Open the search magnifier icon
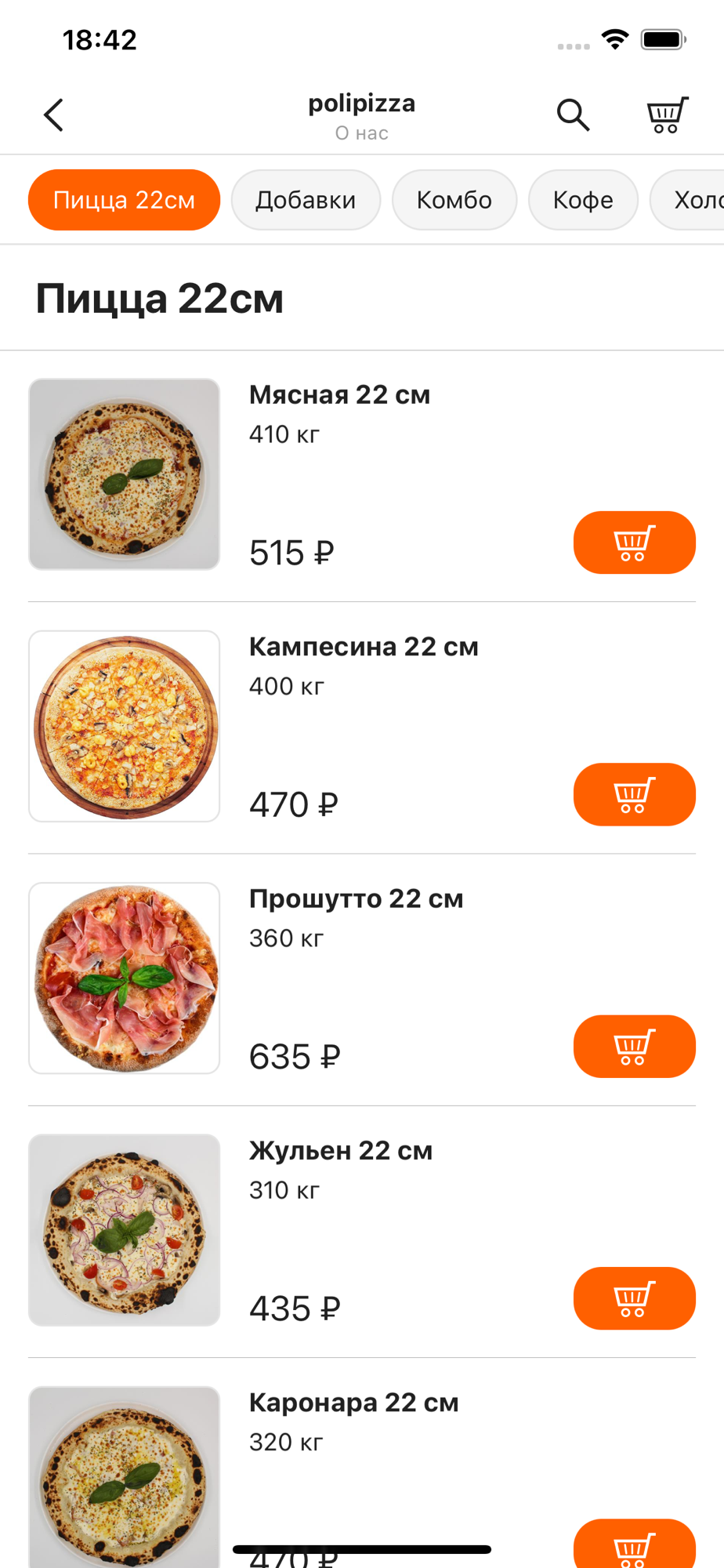 pos(573,115)
